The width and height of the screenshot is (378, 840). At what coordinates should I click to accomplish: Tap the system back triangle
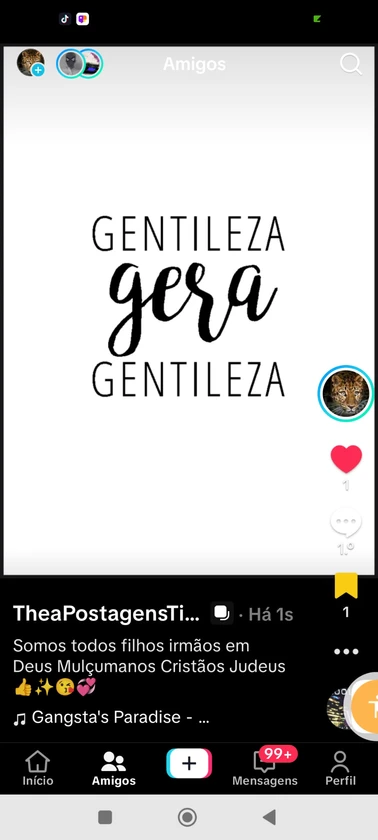click(269, 817)
